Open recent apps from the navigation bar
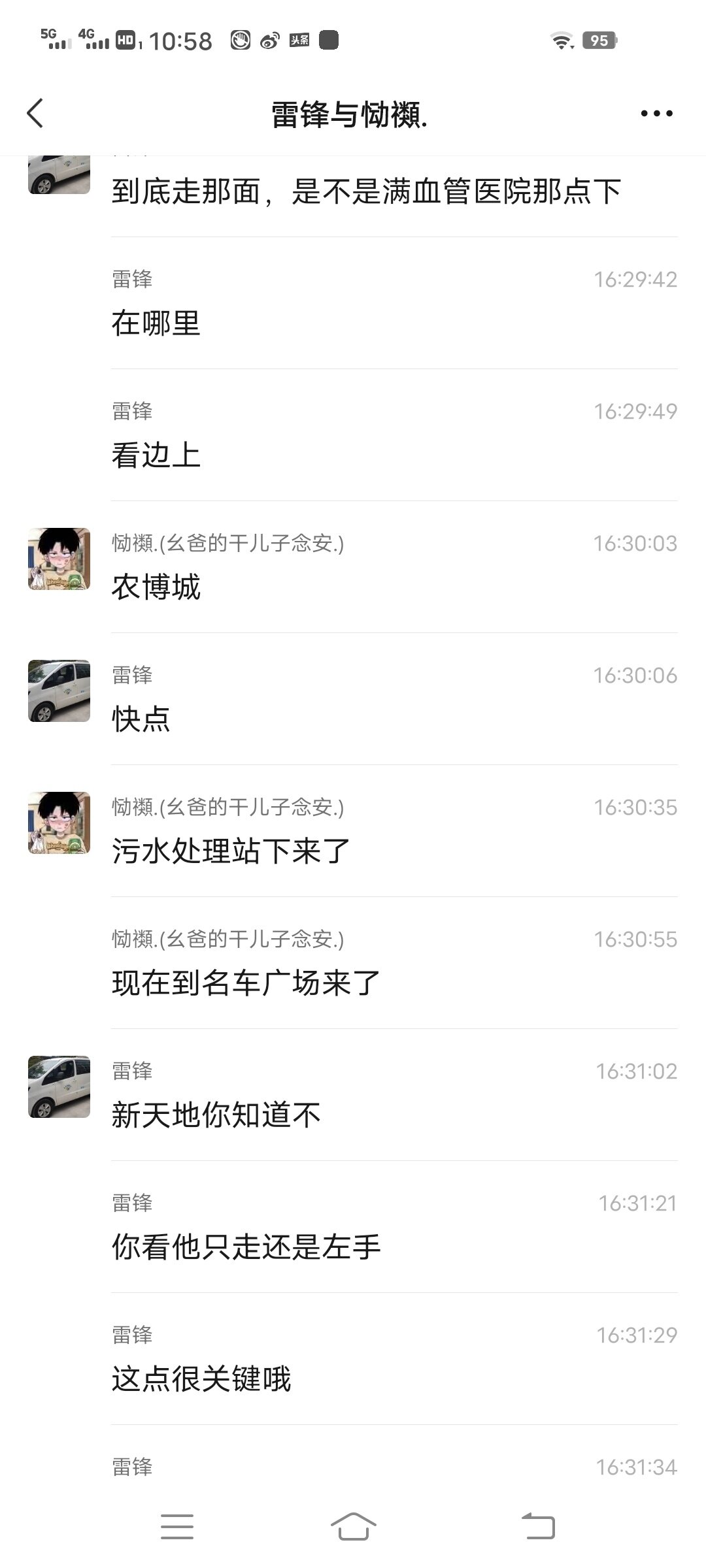 [177, 1527]
